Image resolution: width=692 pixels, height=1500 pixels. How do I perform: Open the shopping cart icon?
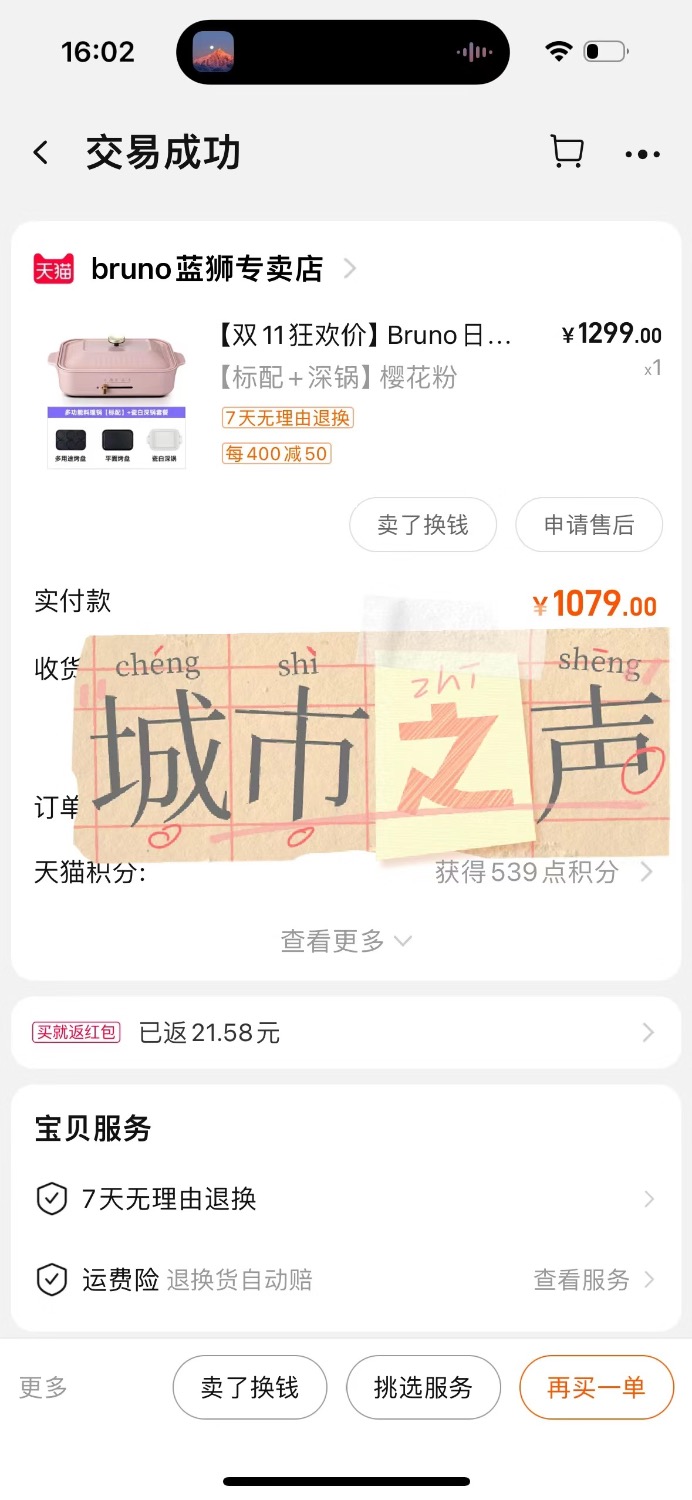(x=567, y=152)
